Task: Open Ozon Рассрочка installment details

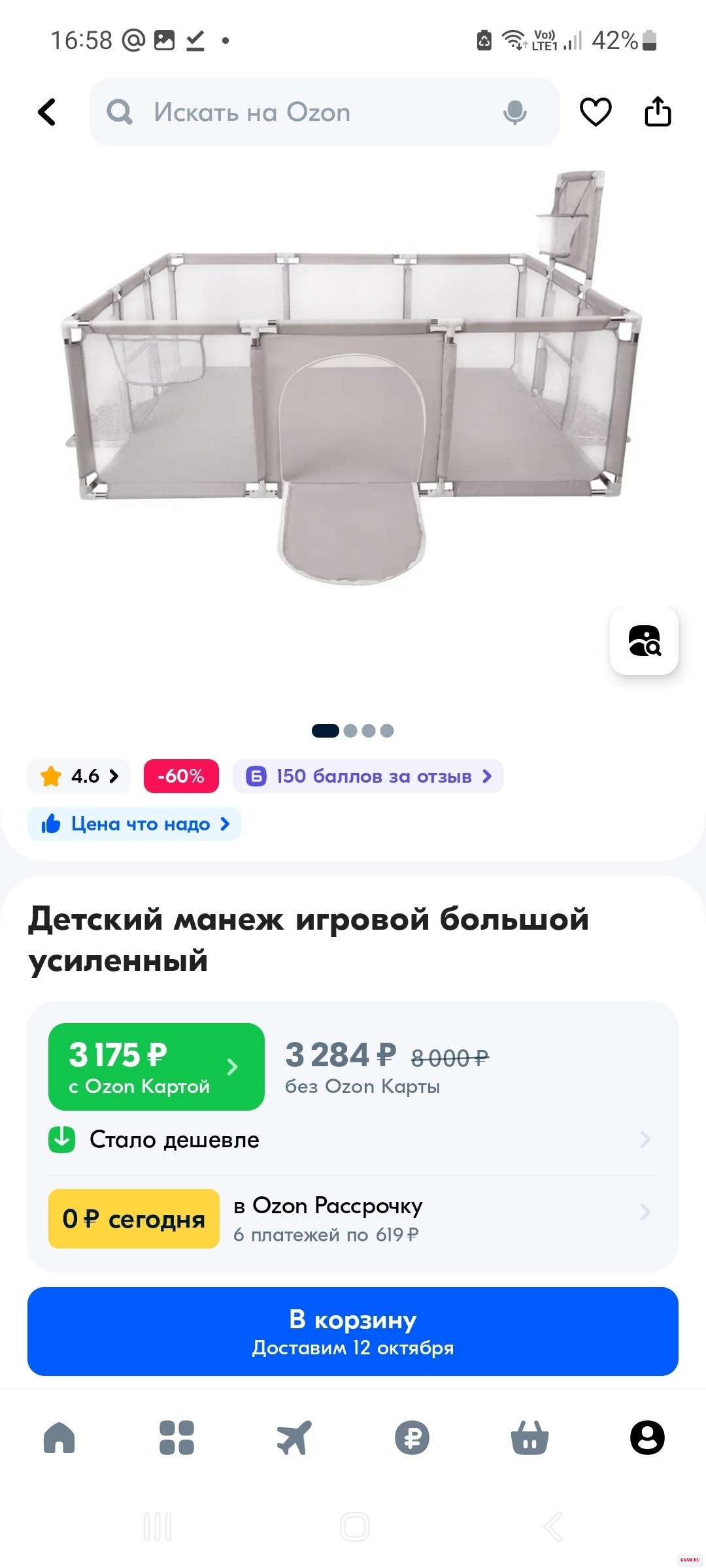Action: [353, 1218]
